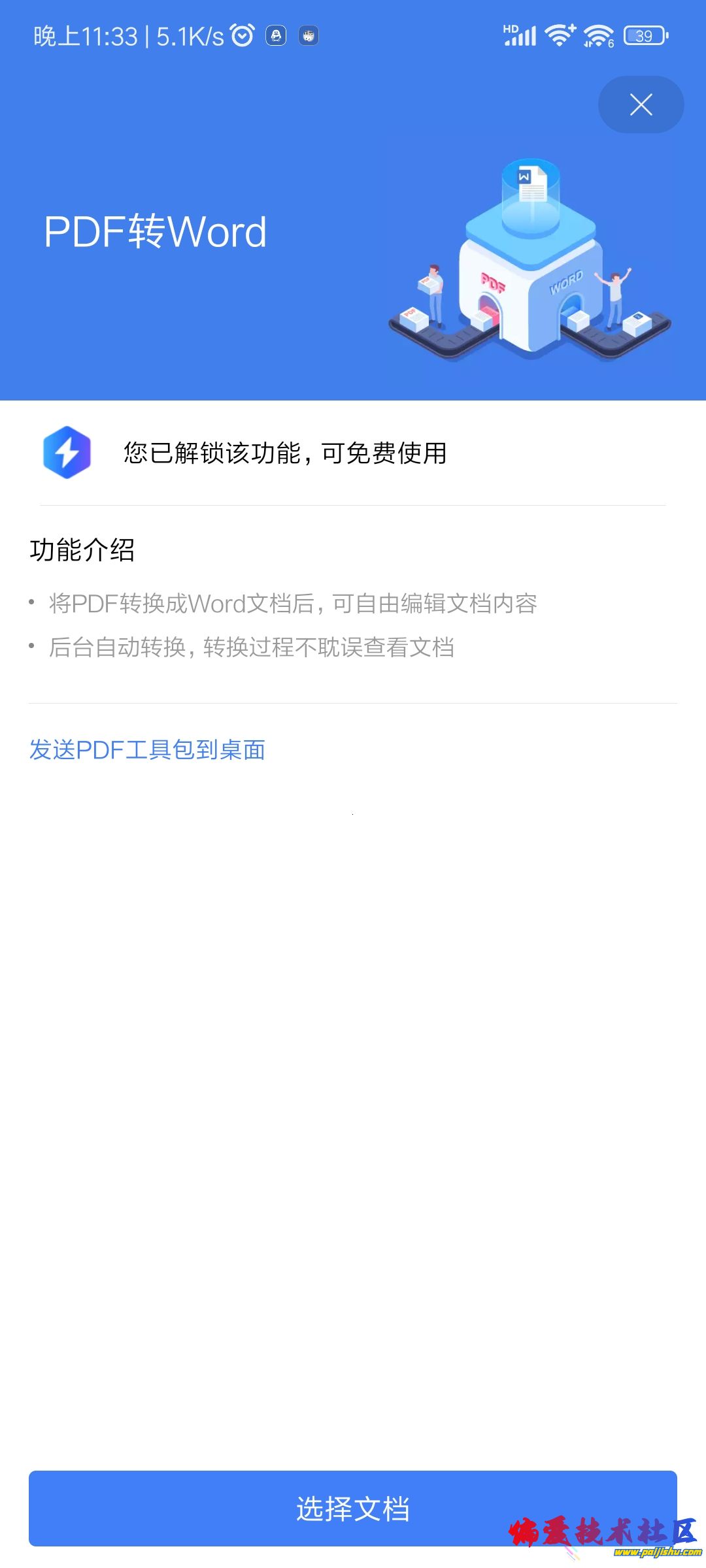Image resolution: width=706 pixels, height=1568 pixels.
Task: Open 发送PDF工具包到桌面 link
Action: pyautogui.click(x=147, y=750)
